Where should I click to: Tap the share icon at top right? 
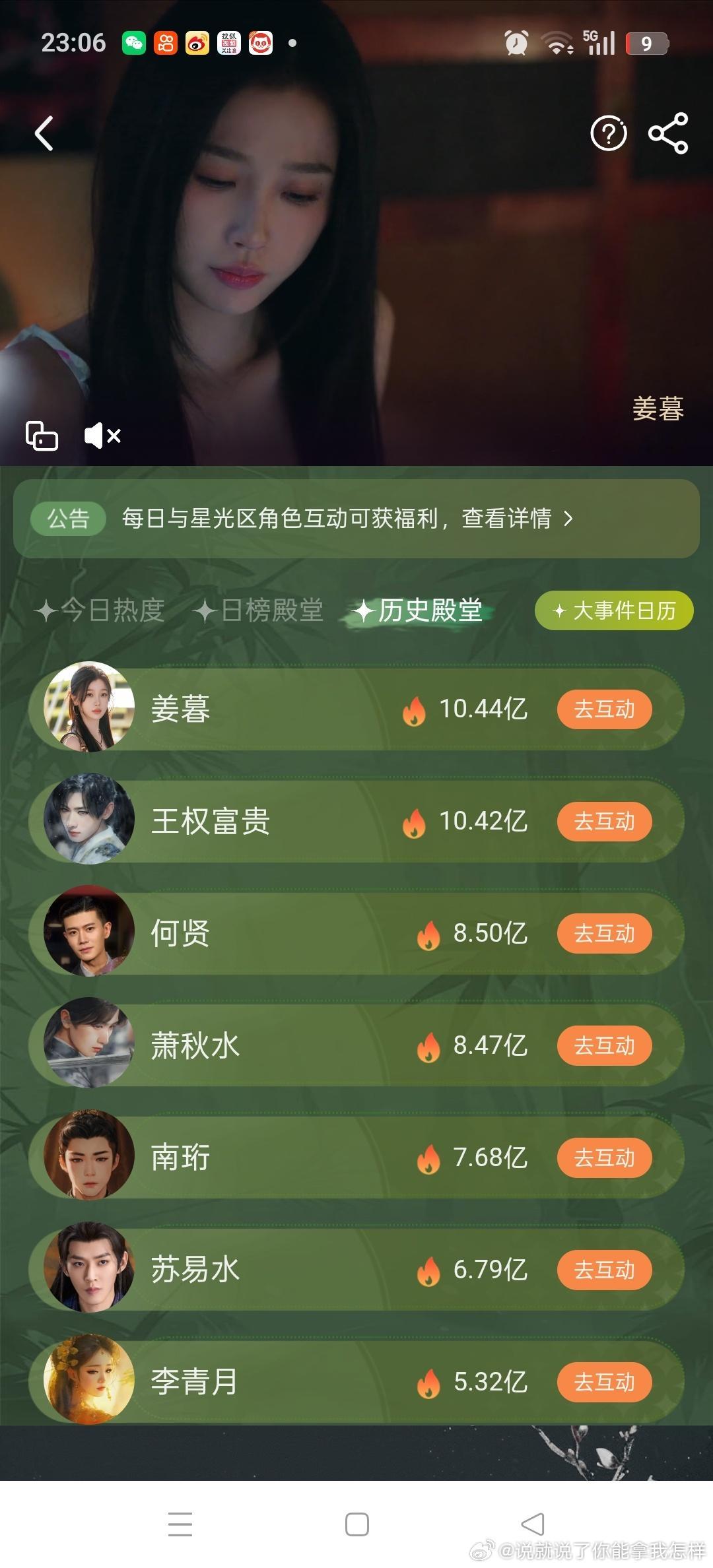click(x=668, y=133)
